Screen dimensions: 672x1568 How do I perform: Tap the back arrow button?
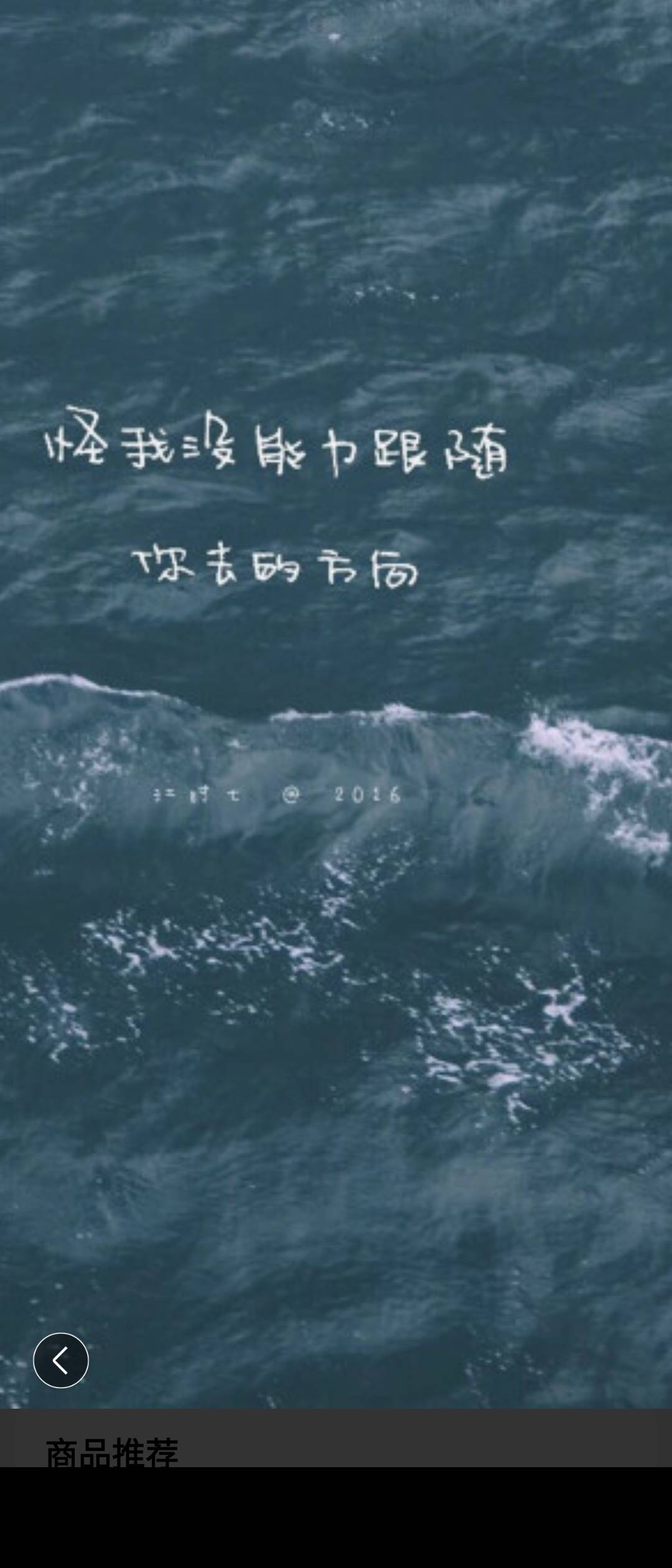click(60, 1360)
